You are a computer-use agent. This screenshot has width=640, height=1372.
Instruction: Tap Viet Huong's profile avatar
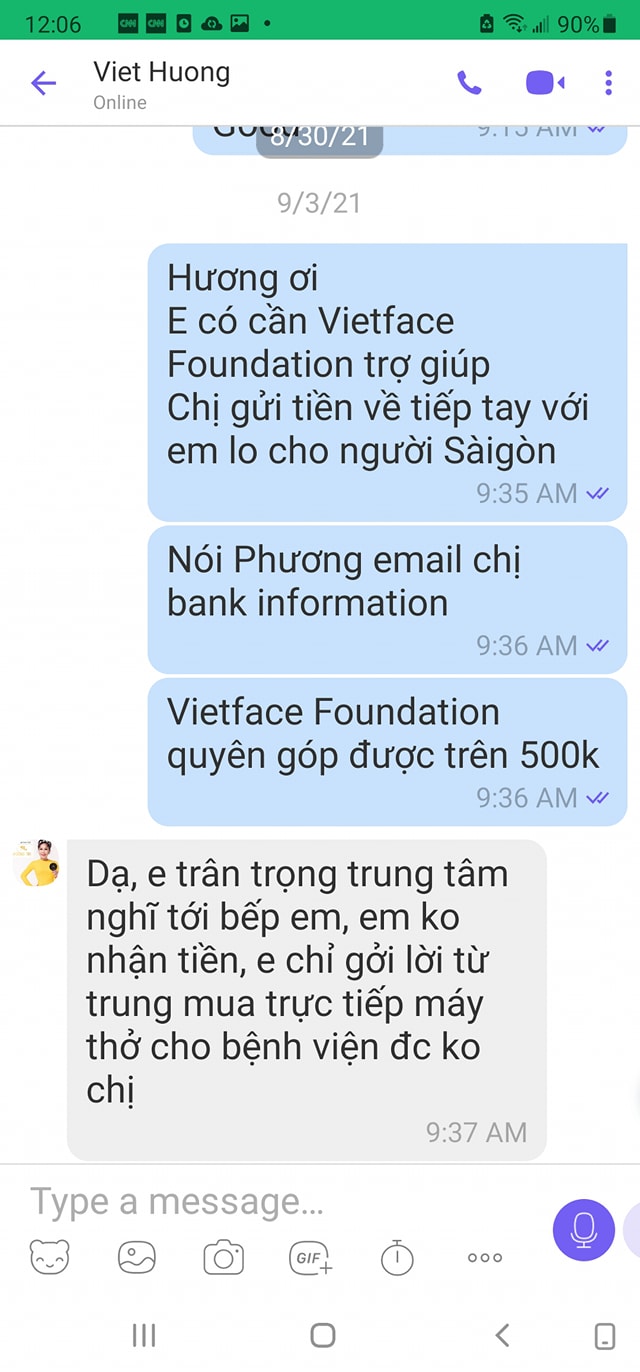click(36, 865)
